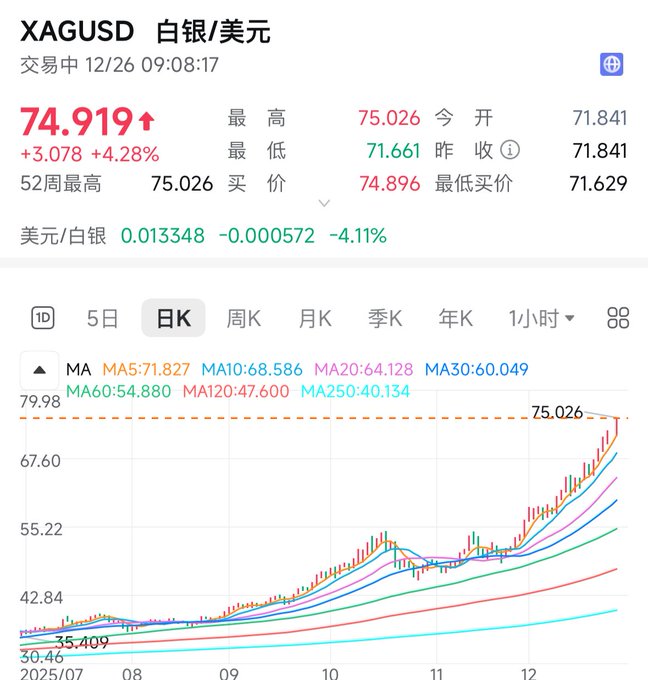
Task: Collapse the MA indicator legend arrow
Action: pos(39,369)
